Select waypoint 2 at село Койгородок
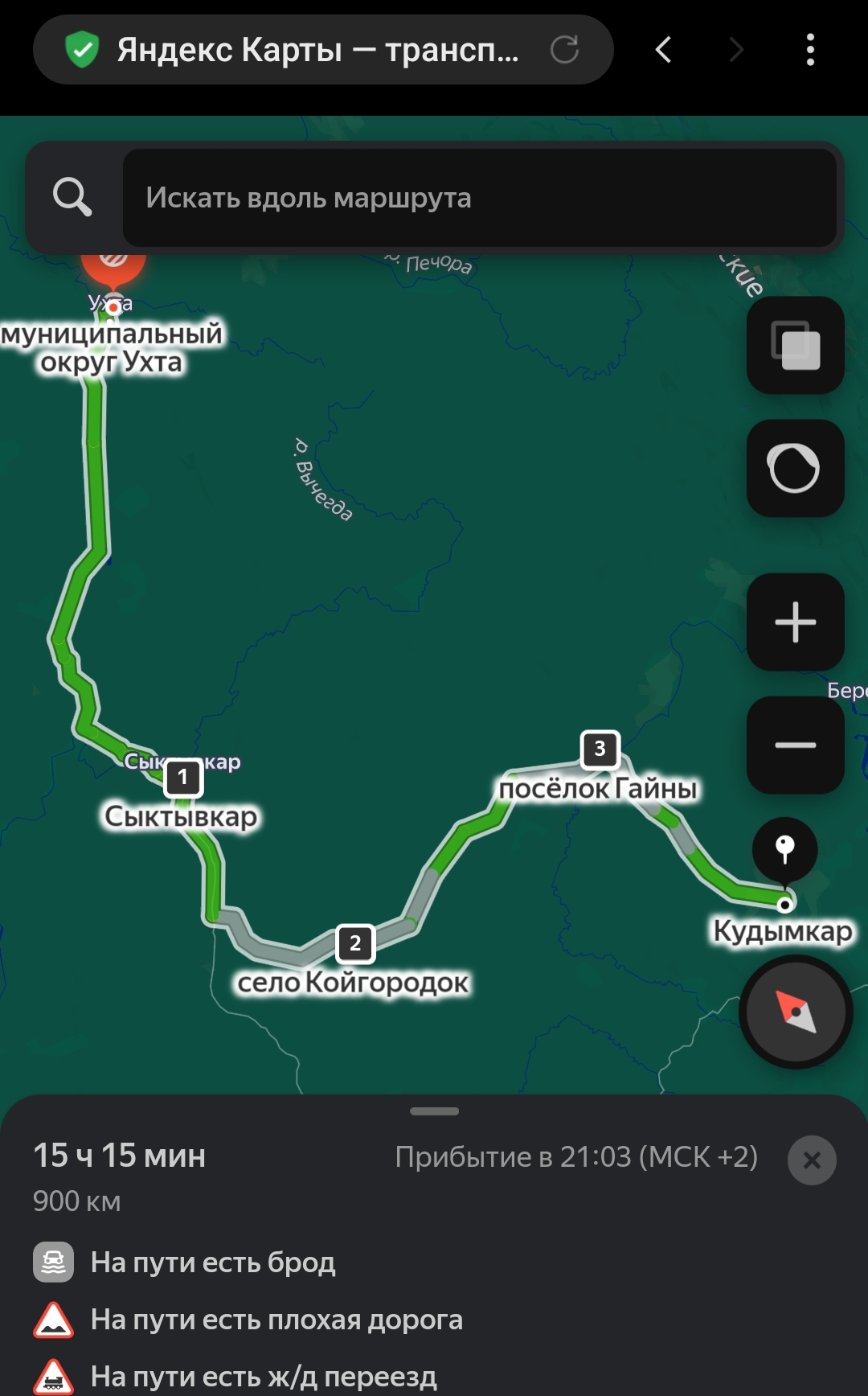This screenshot has height=1396, width=868. point(355,943)
